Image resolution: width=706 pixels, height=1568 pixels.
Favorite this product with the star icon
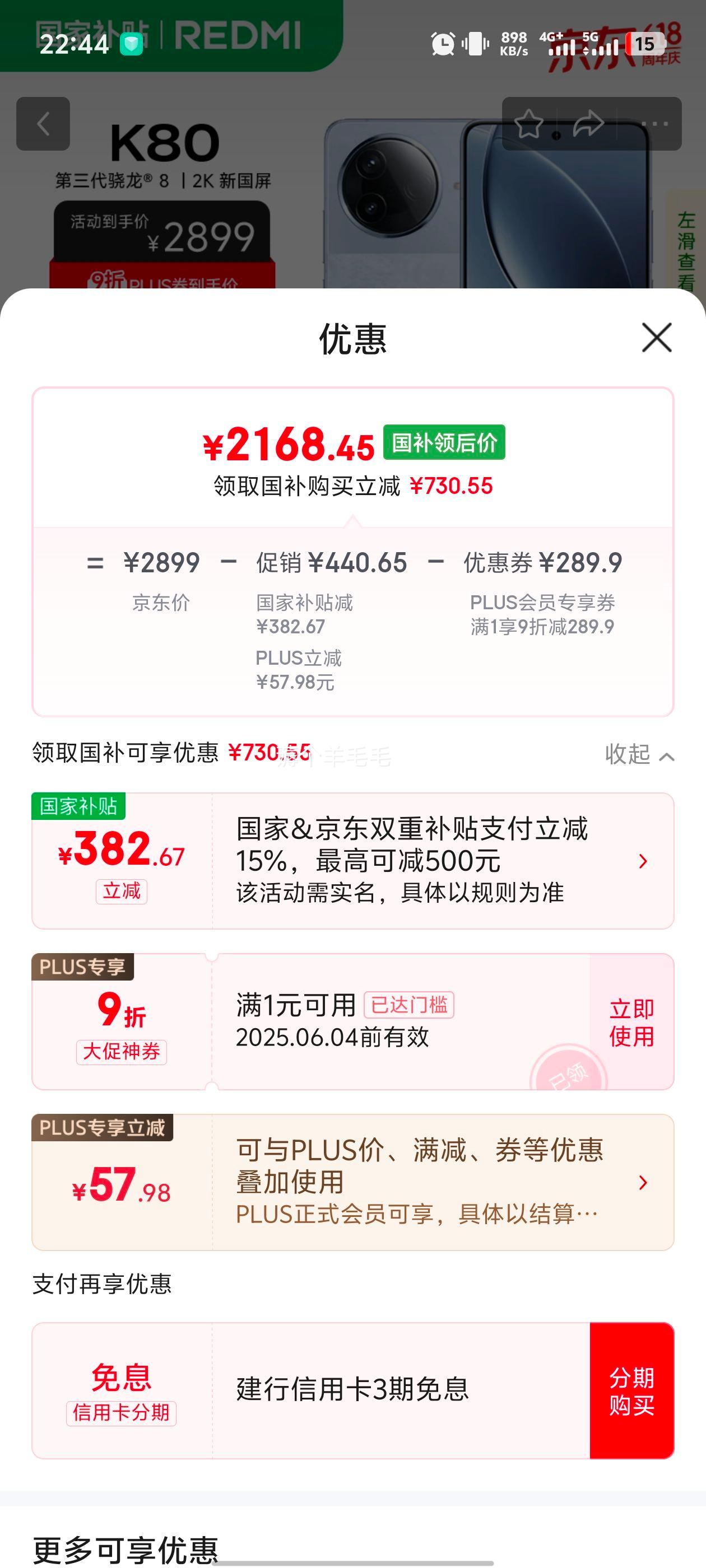pyautogui.click(x=529, y=124)
